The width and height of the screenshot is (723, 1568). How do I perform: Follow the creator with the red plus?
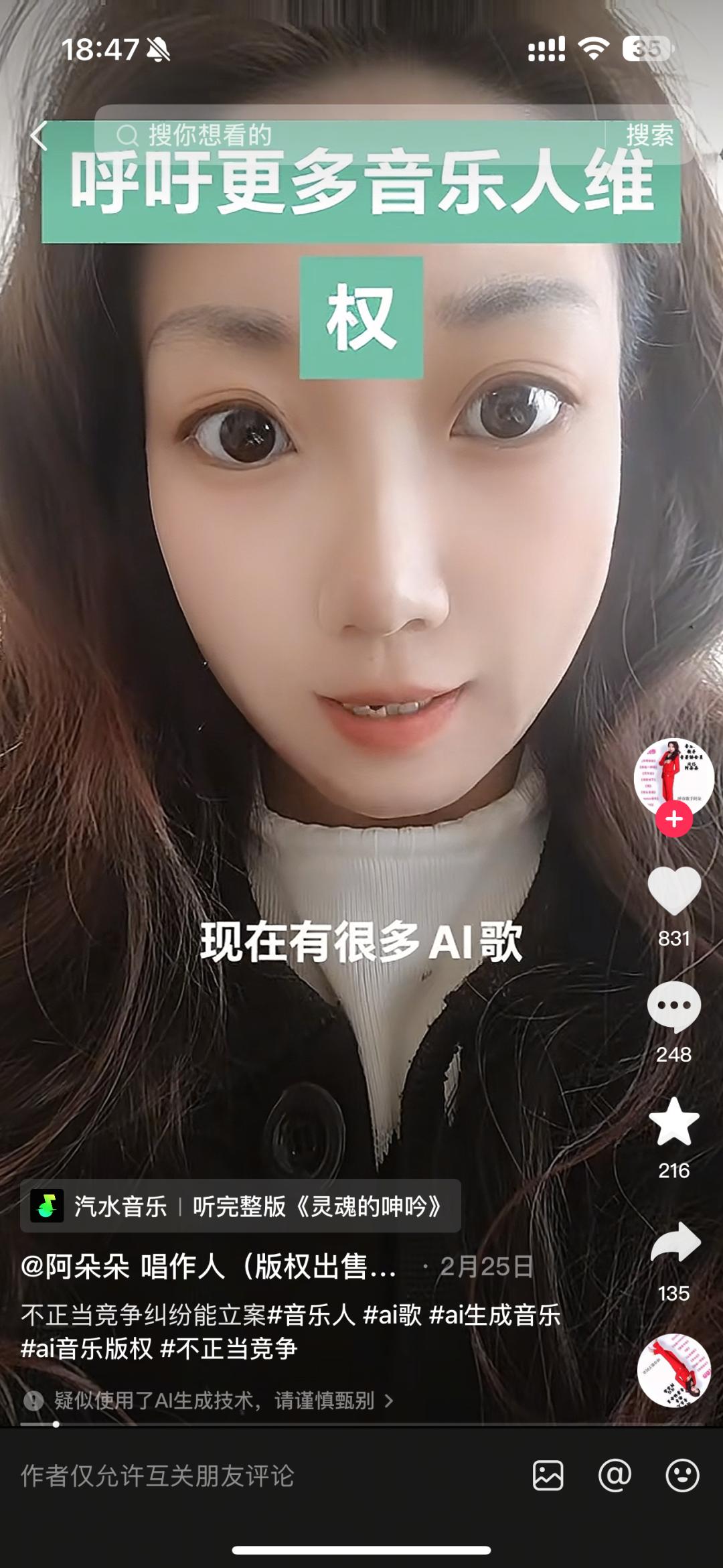pyautogui.click(x=673, y=819)
